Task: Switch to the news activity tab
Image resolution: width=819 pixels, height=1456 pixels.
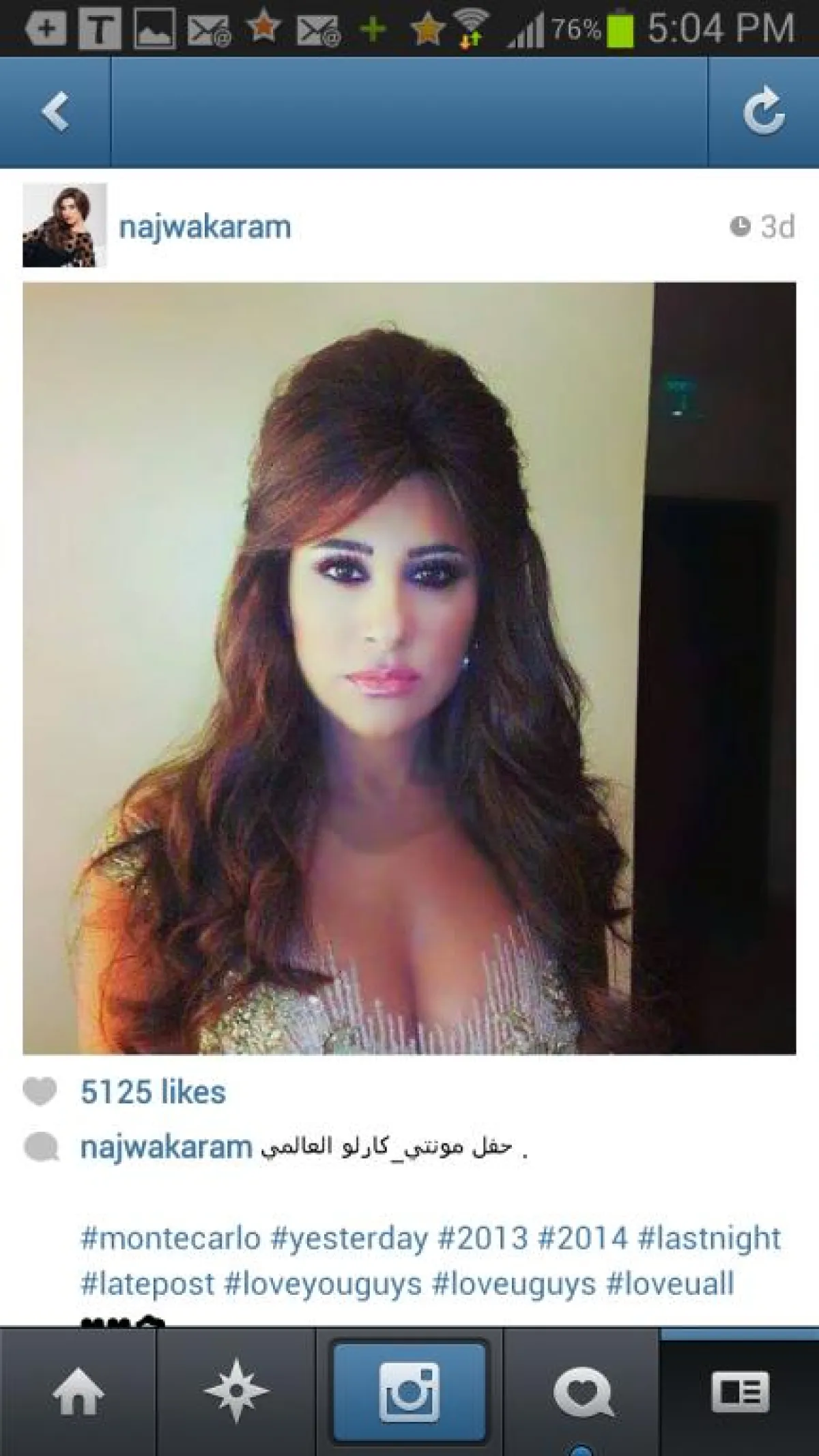Action: click(x=581, y=1393)
